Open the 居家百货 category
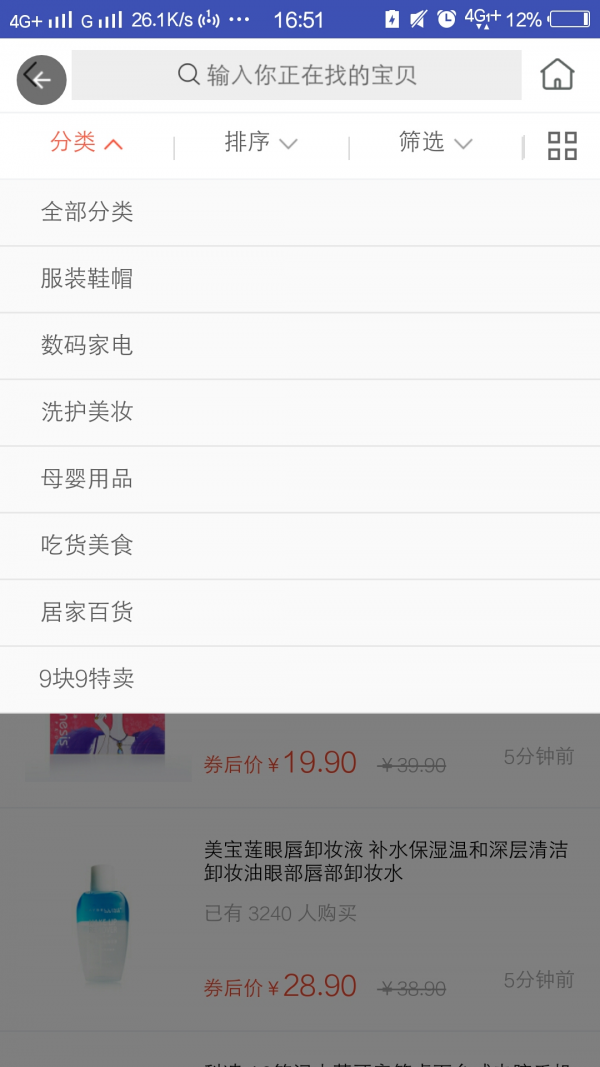This screenshot has height=1067, width=600. coord(87,612)
